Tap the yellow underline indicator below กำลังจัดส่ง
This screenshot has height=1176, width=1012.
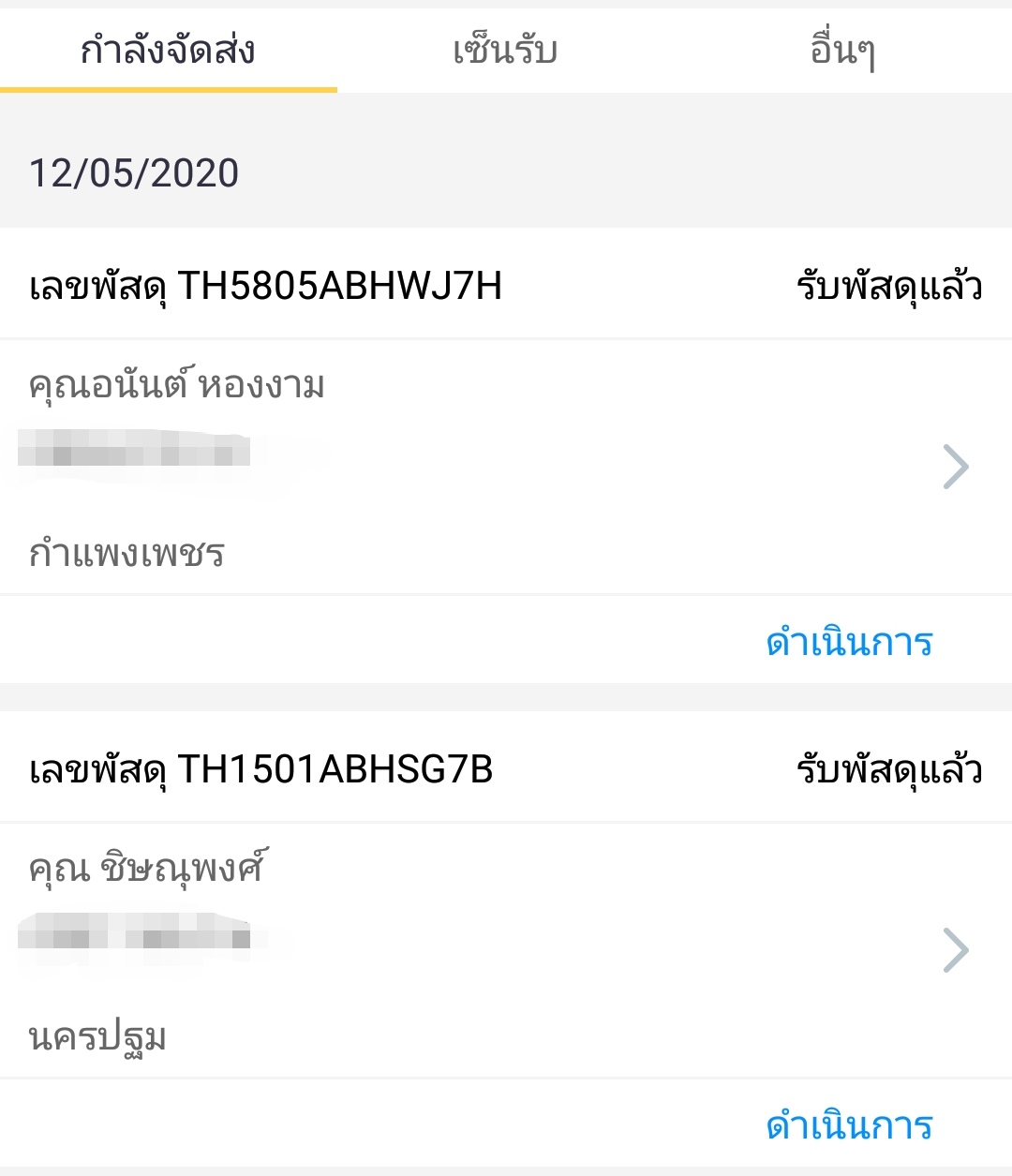pos(169,89)
